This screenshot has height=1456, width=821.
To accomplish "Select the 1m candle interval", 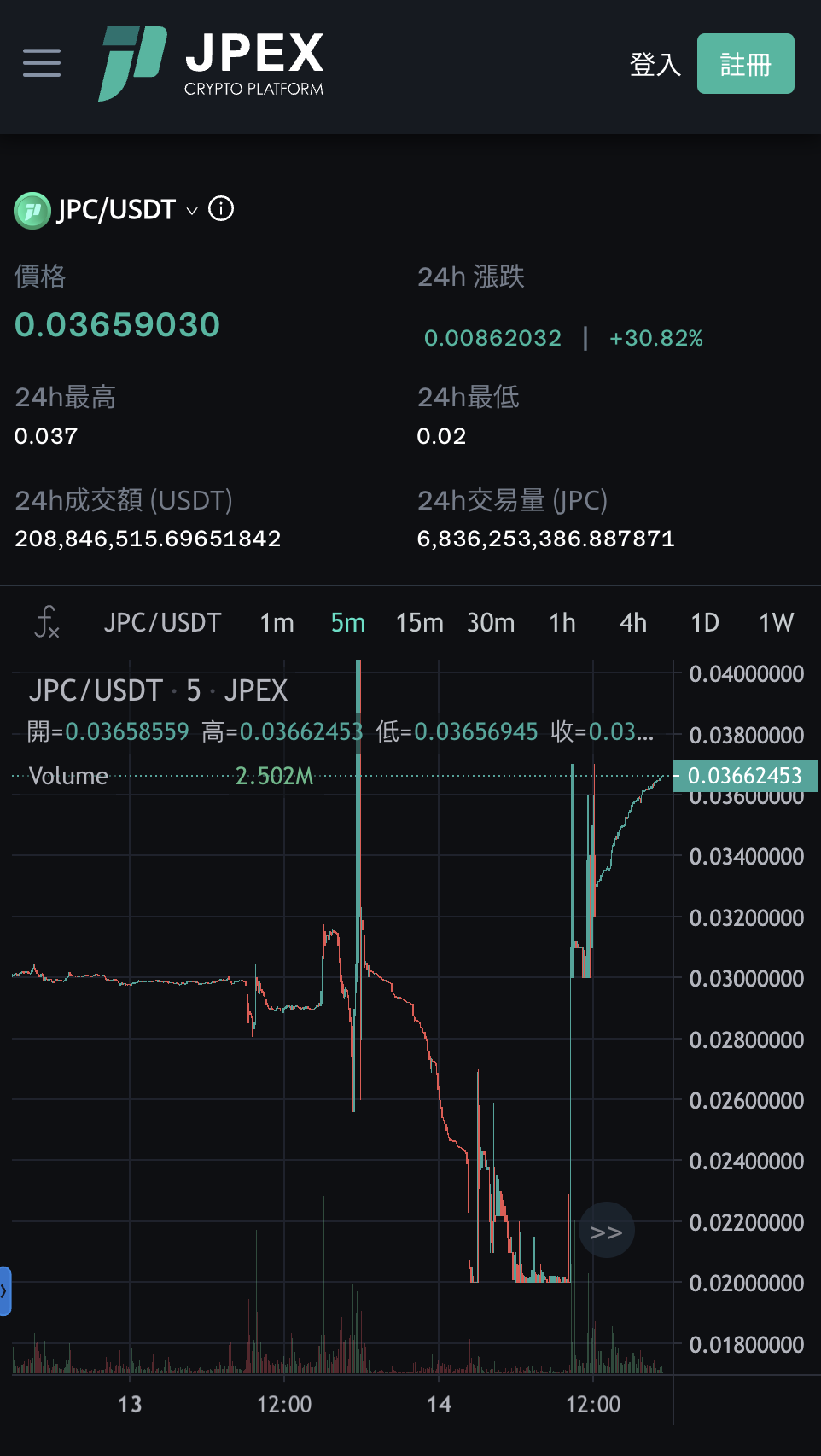I will pos(275,623).
